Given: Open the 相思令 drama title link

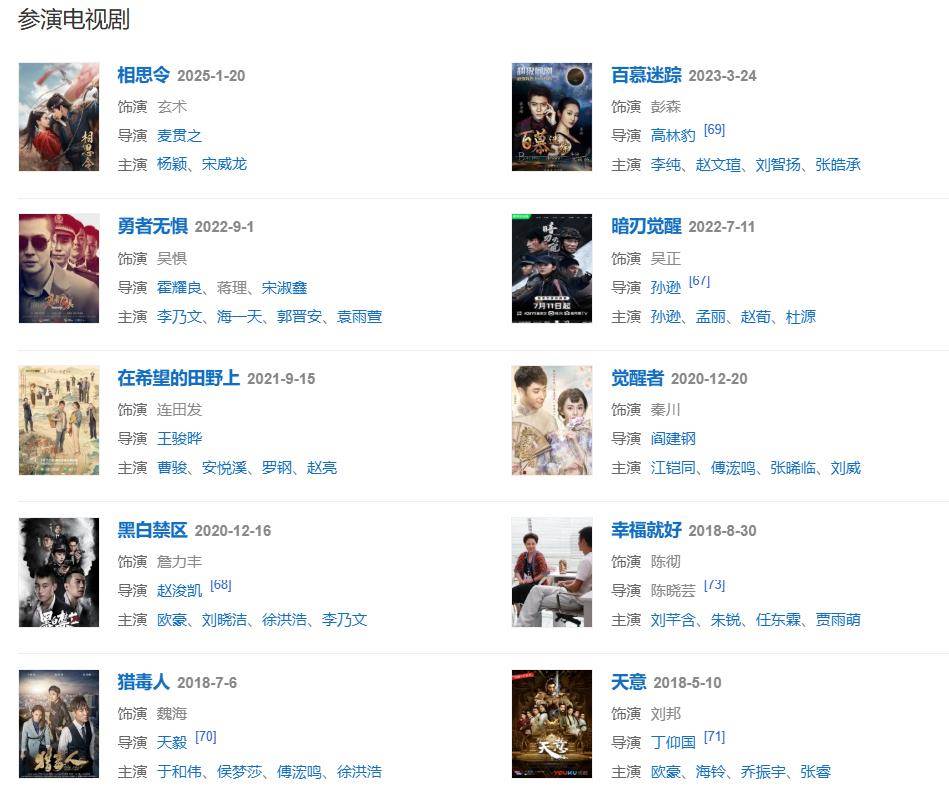Looking at the screenshot, I should click(x=144, y=75).
